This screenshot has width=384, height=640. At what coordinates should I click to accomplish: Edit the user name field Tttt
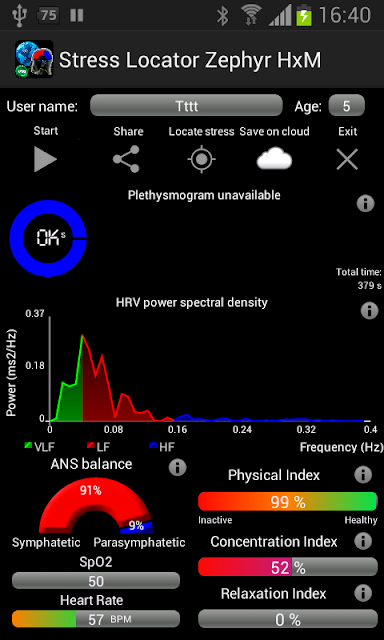tap(186, 106)
